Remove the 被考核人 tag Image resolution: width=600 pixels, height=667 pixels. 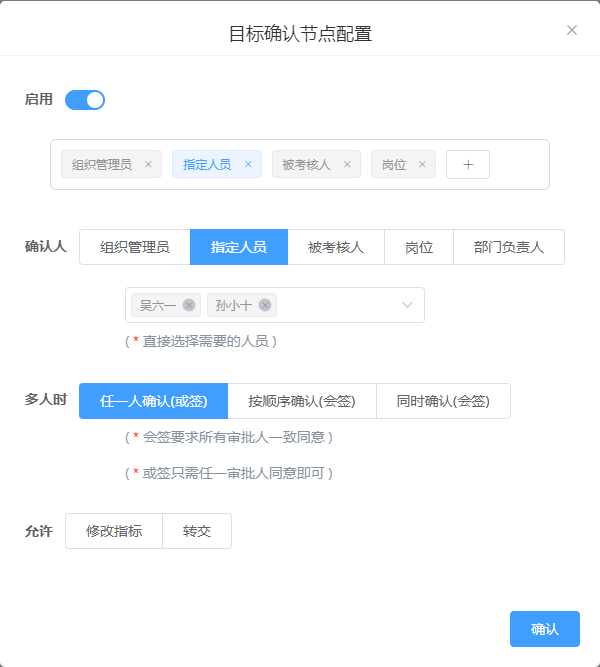point(347,165)
